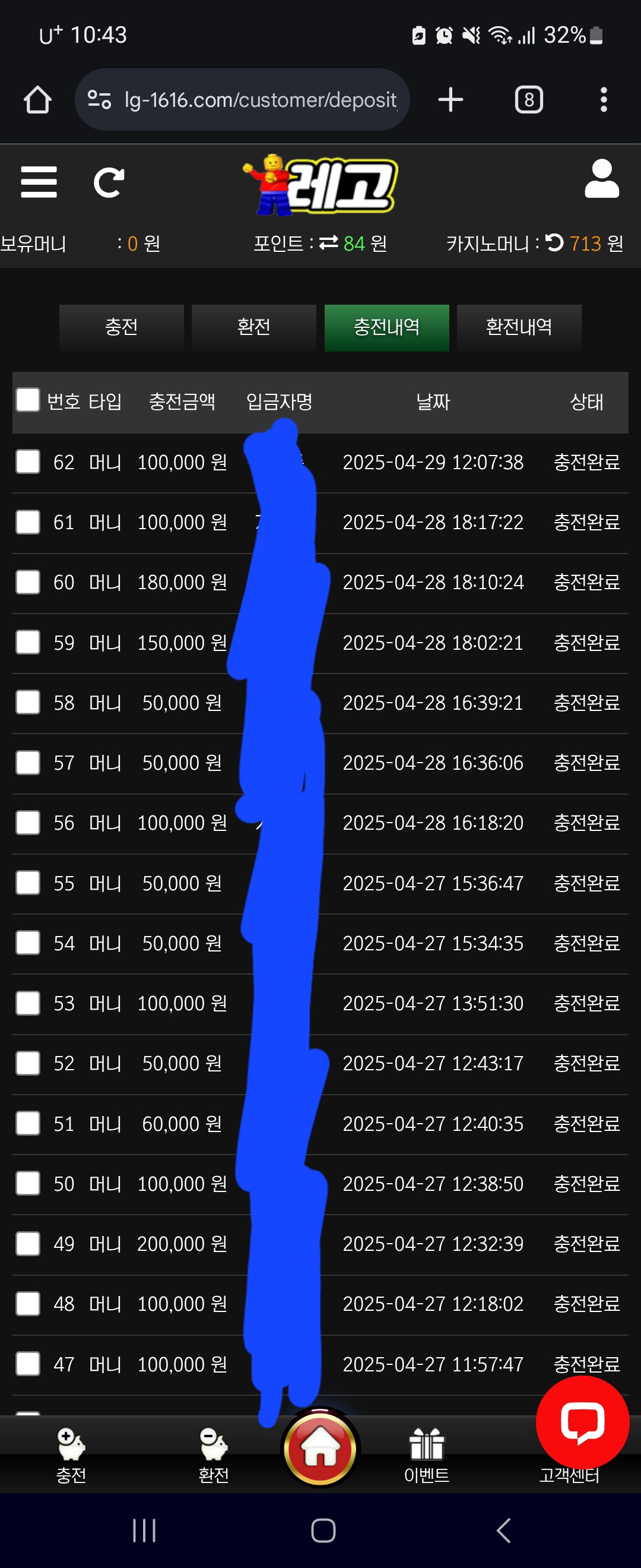Image resolution: width=641 pixels, height=1568 pixels.
Task: Tap 충전 in the bottom navigation
Action: point(71,1456)
